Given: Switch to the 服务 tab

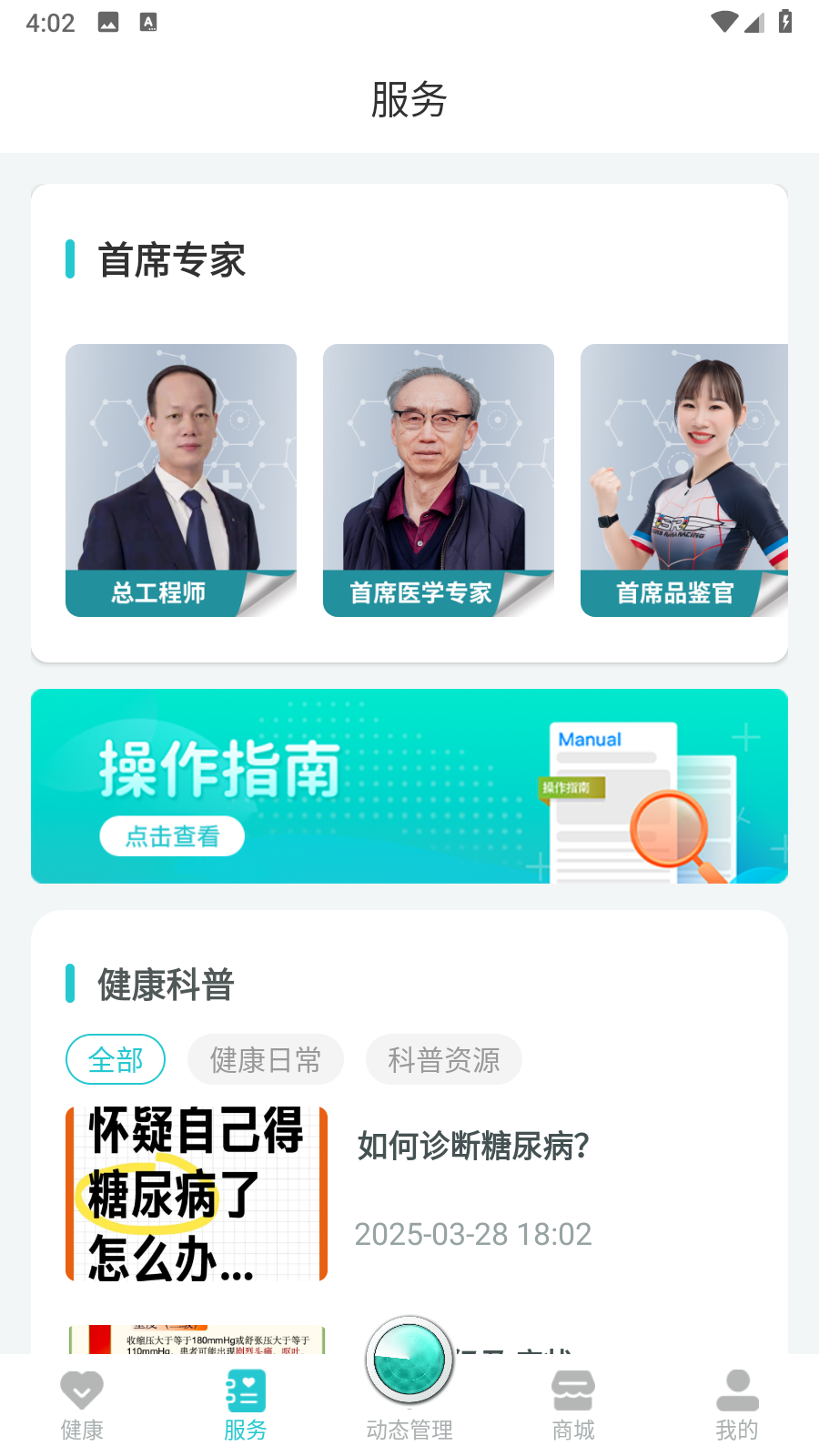Looking at the screenshot, I should 246,1405.
